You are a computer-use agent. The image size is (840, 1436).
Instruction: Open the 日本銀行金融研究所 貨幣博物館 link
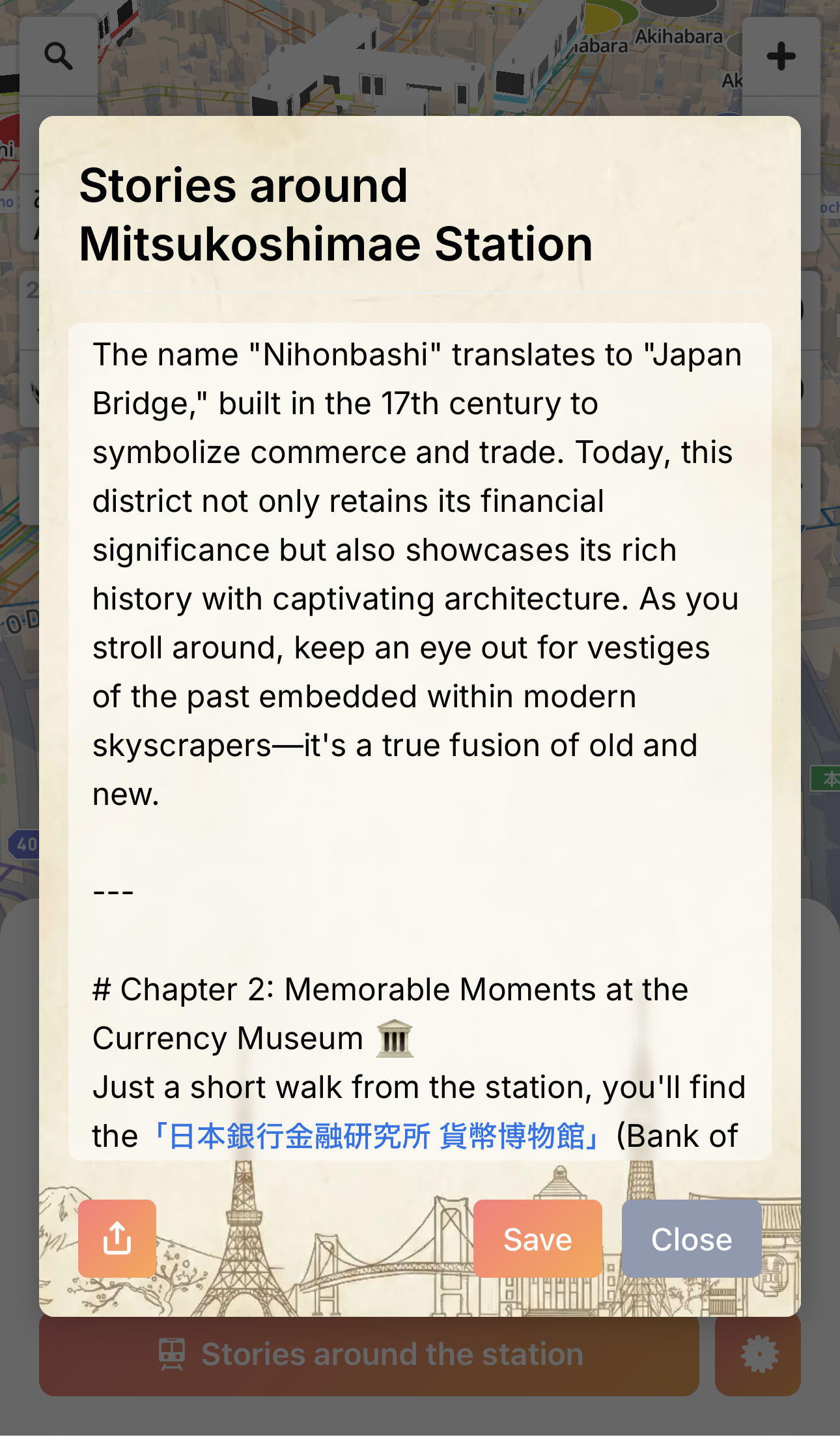376,1136
